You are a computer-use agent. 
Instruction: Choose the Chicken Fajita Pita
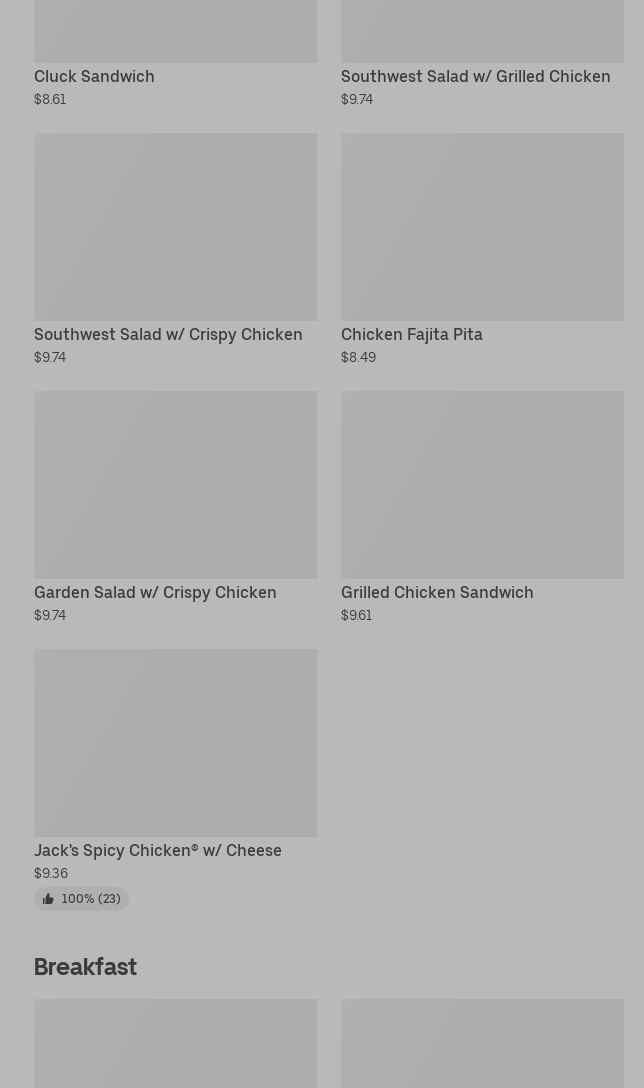pos(482,249)
